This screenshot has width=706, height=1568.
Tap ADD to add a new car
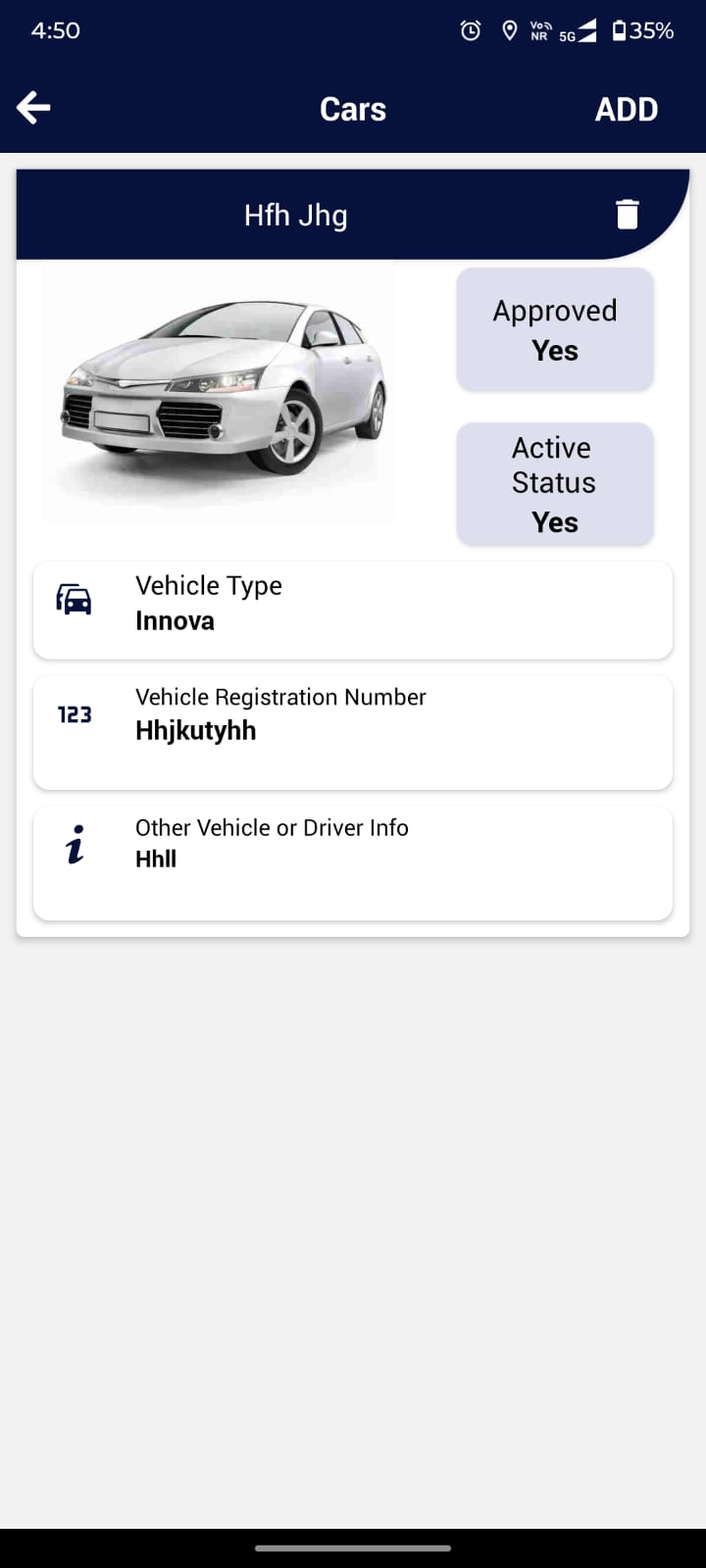[626, 109]
